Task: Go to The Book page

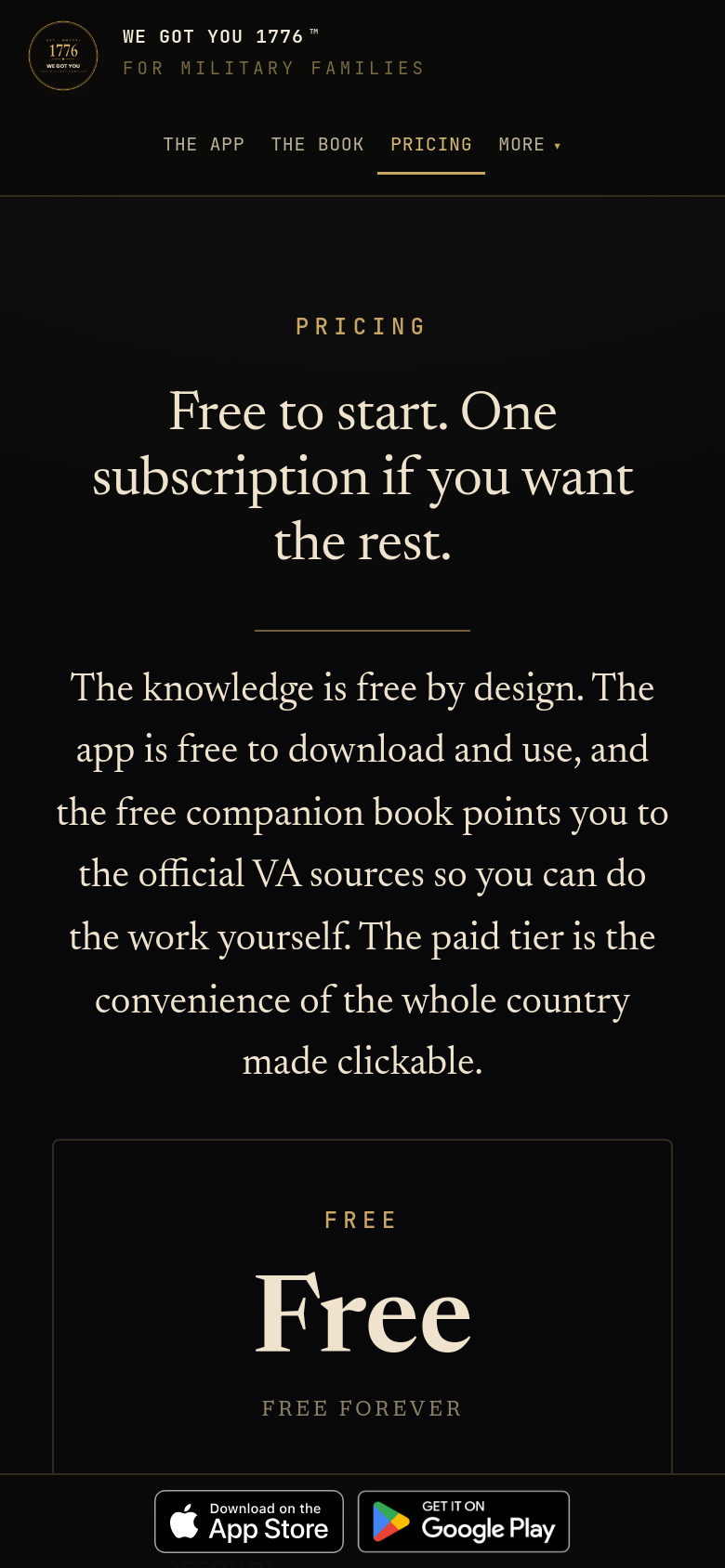Action: pos(317,144)
